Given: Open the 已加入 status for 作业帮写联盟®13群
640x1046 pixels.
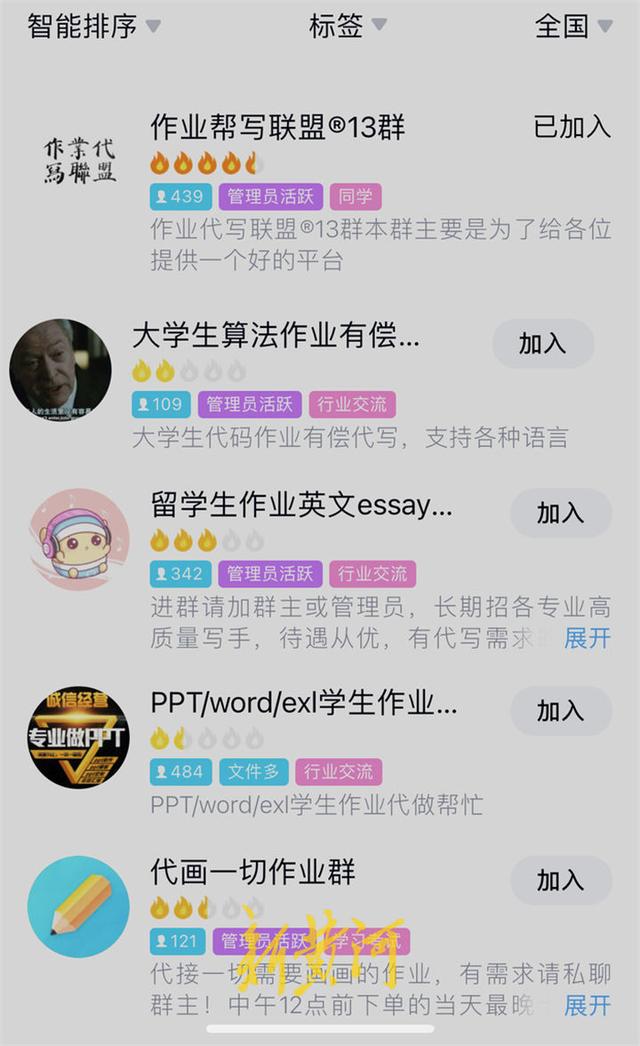Looking at the screenshot, I should 572,127.
